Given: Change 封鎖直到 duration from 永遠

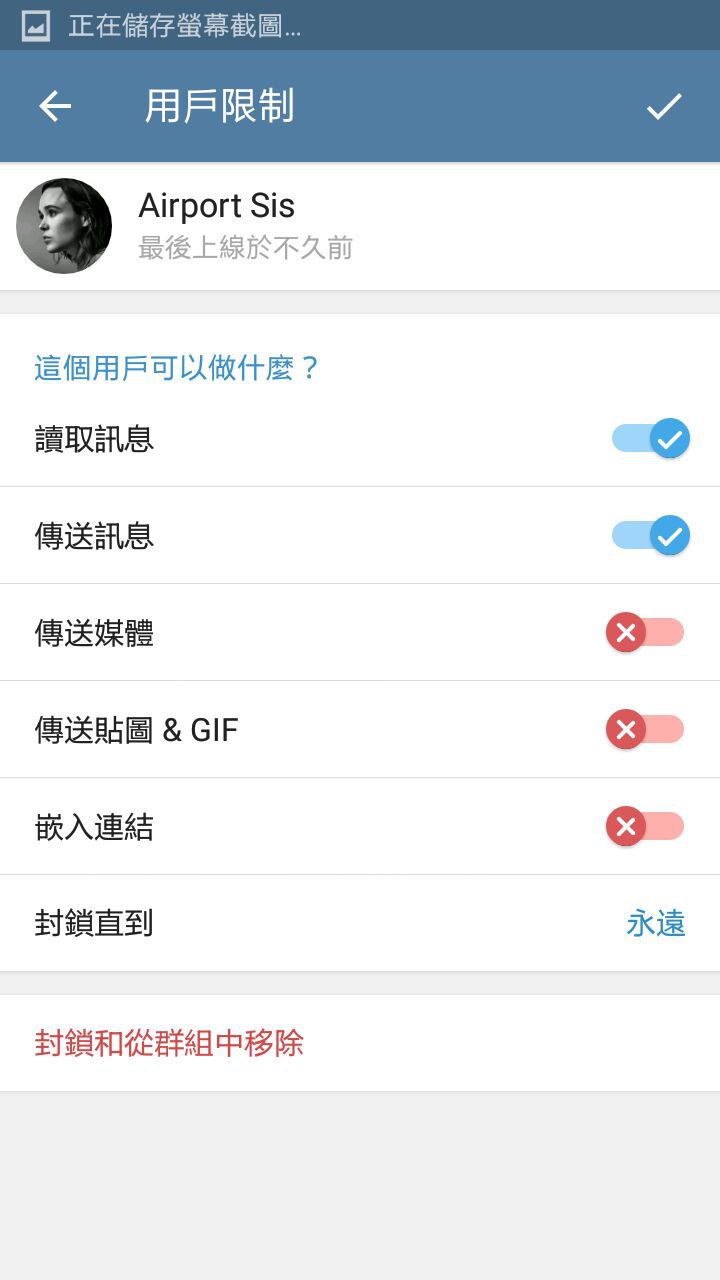Looking at the screenshot, I should click(655, 923).
